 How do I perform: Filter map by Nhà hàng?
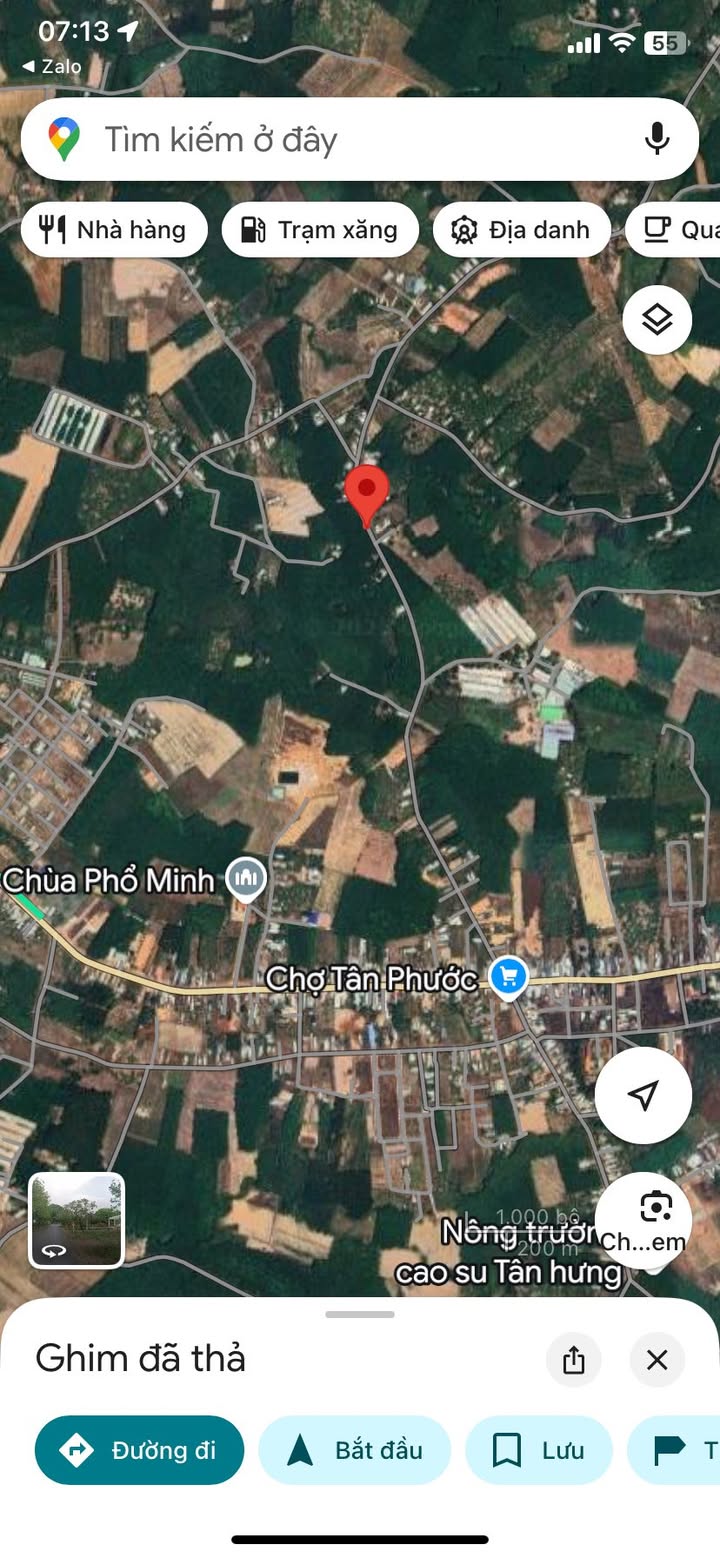114,230
